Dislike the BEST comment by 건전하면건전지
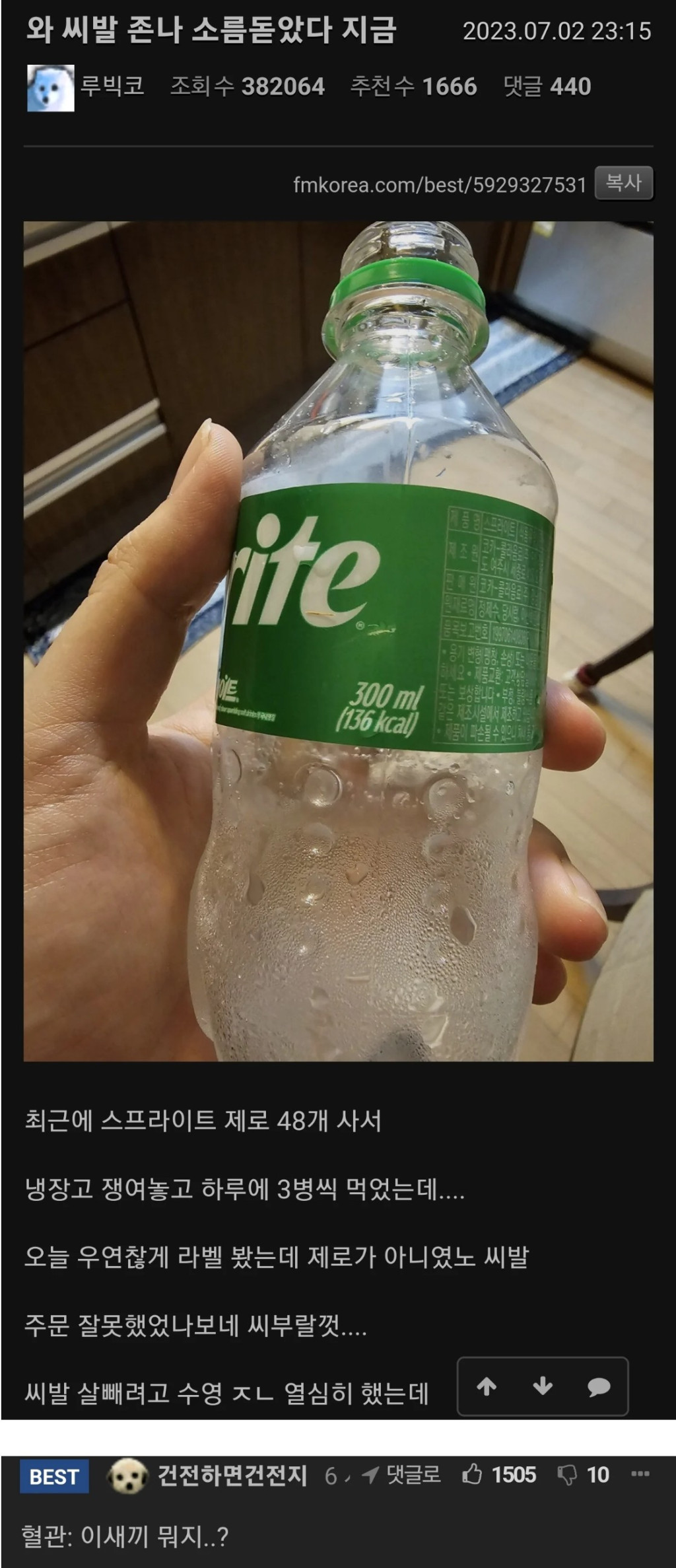Viewport: 676px width, 1568px height. coord(566,1474)
